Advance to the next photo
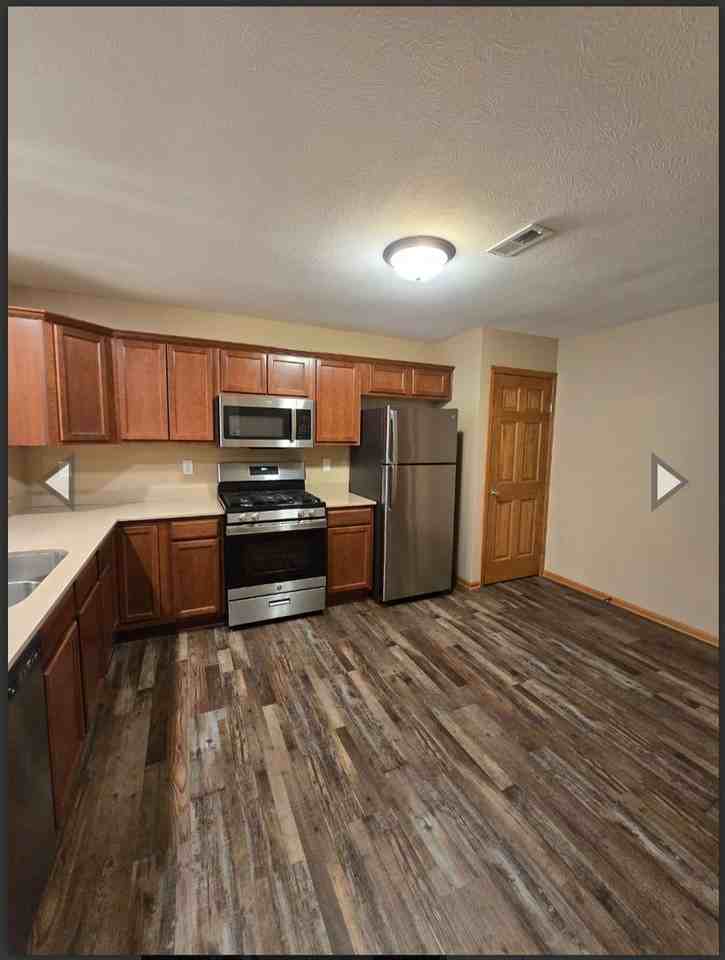The height and width of the screenshot is (960, 725). click(x=667, y=482)
